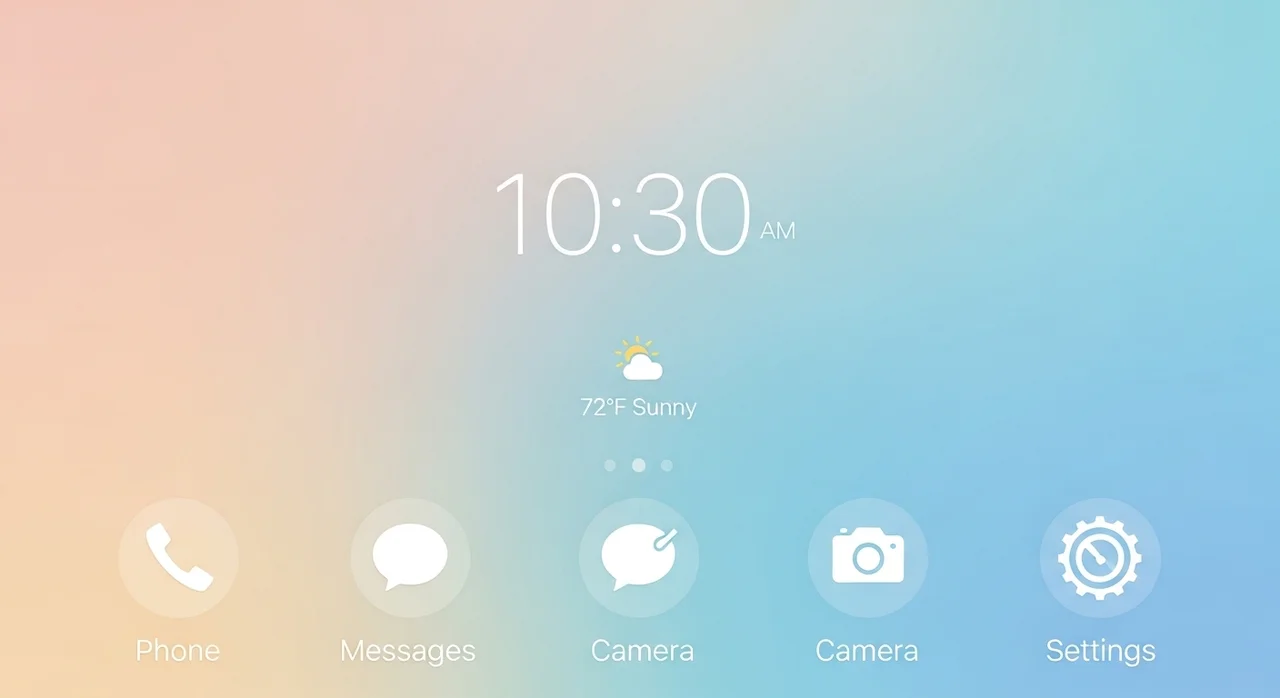Launch the Camera app with the camera icon
The height and width of the screenshot is (698, 1280).
coord(867,557)
